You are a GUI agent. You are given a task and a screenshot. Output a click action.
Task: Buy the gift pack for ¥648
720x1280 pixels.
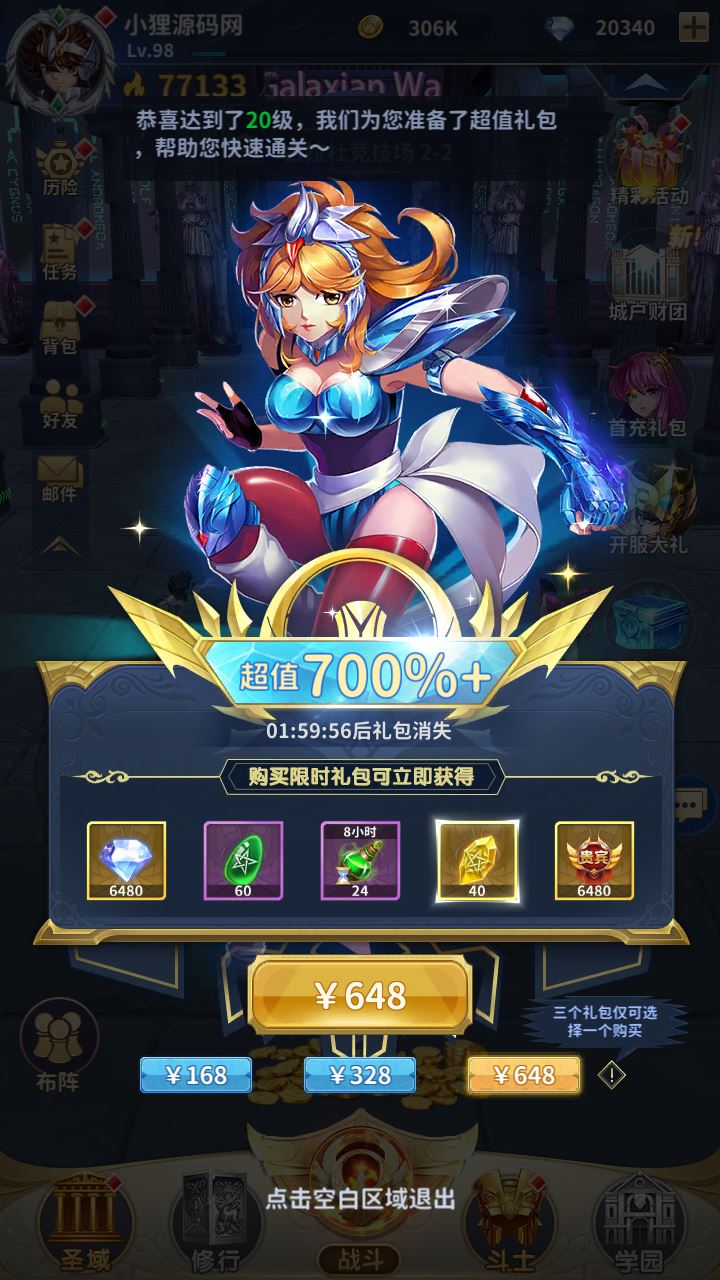coord(359,995)
